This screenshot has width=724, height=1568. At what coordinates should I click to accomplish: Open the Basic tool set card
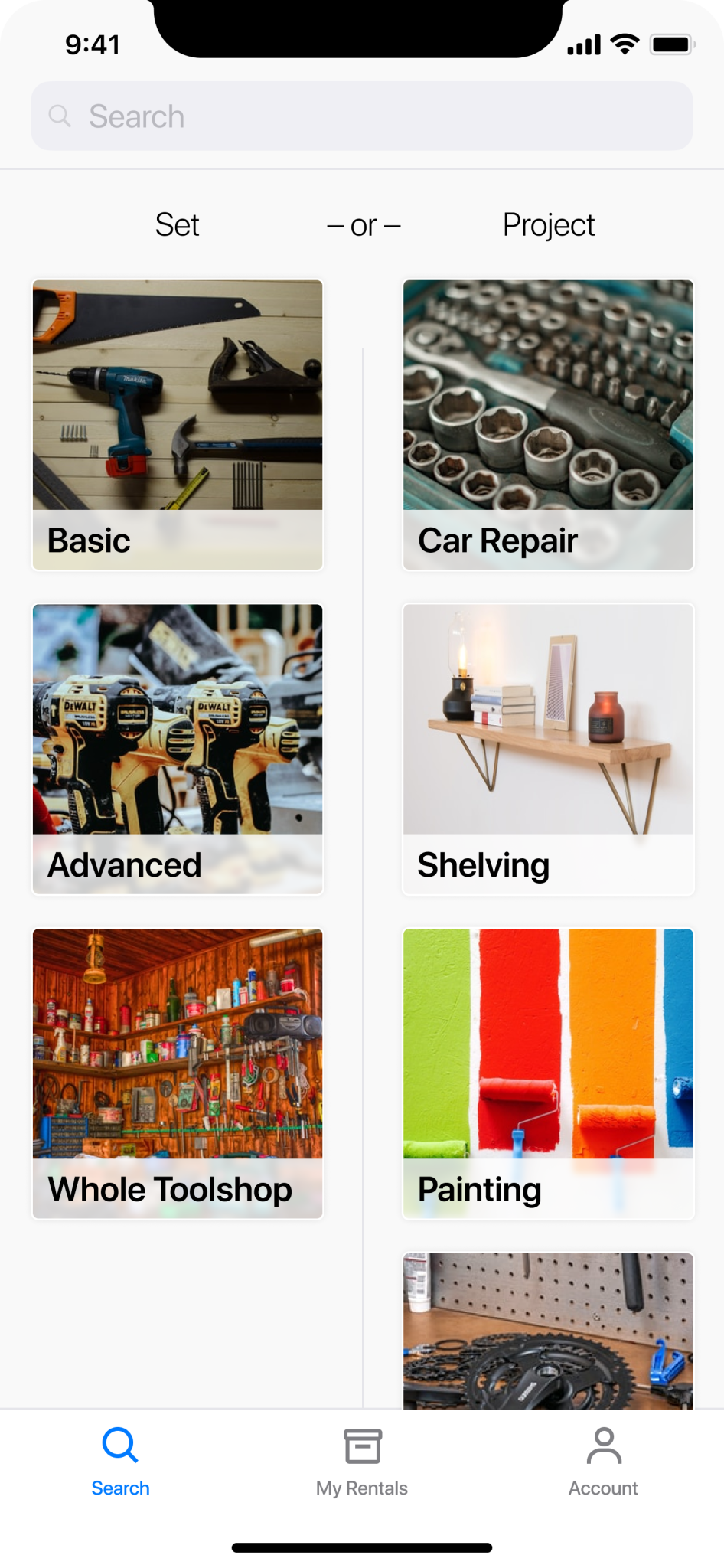(178, 425)
